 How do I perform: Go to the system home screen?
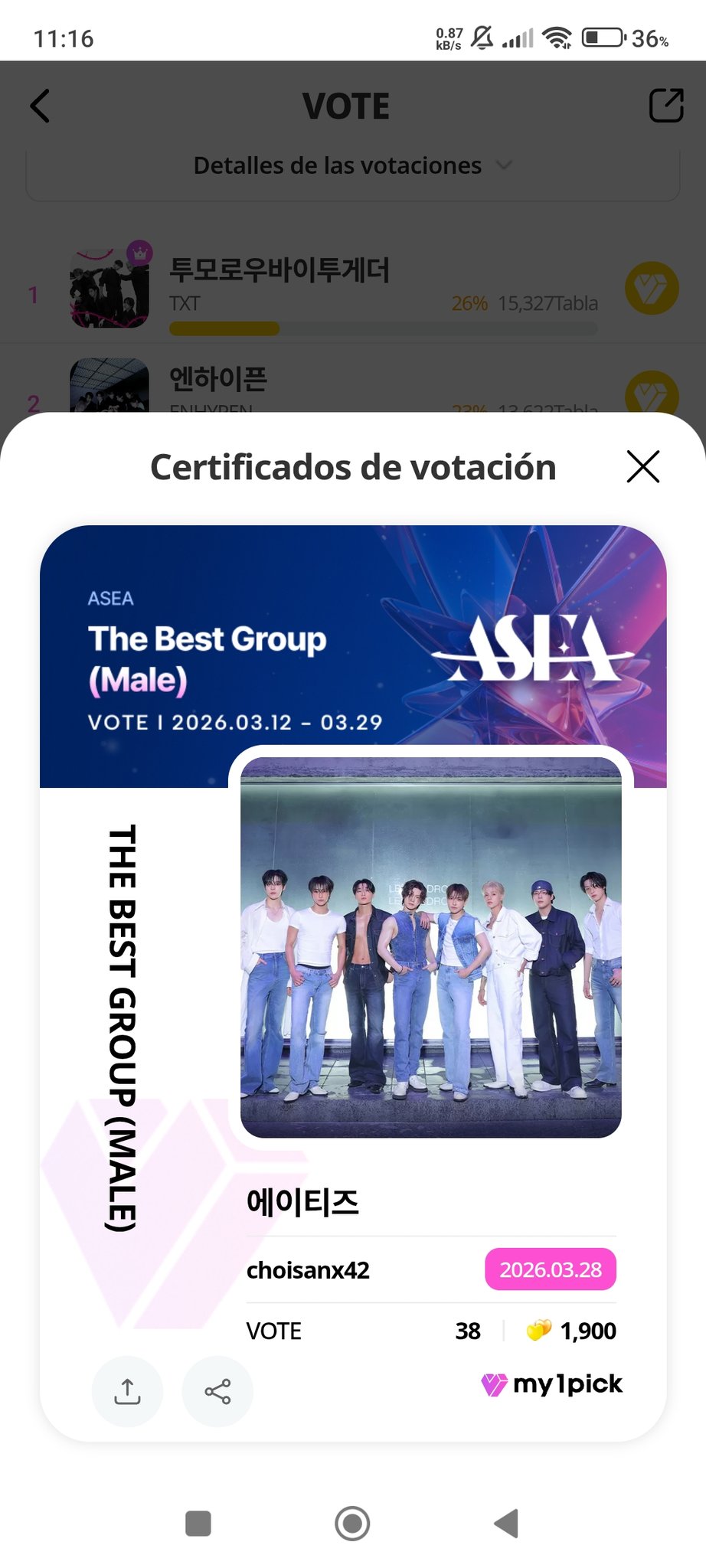(352, 1523)
